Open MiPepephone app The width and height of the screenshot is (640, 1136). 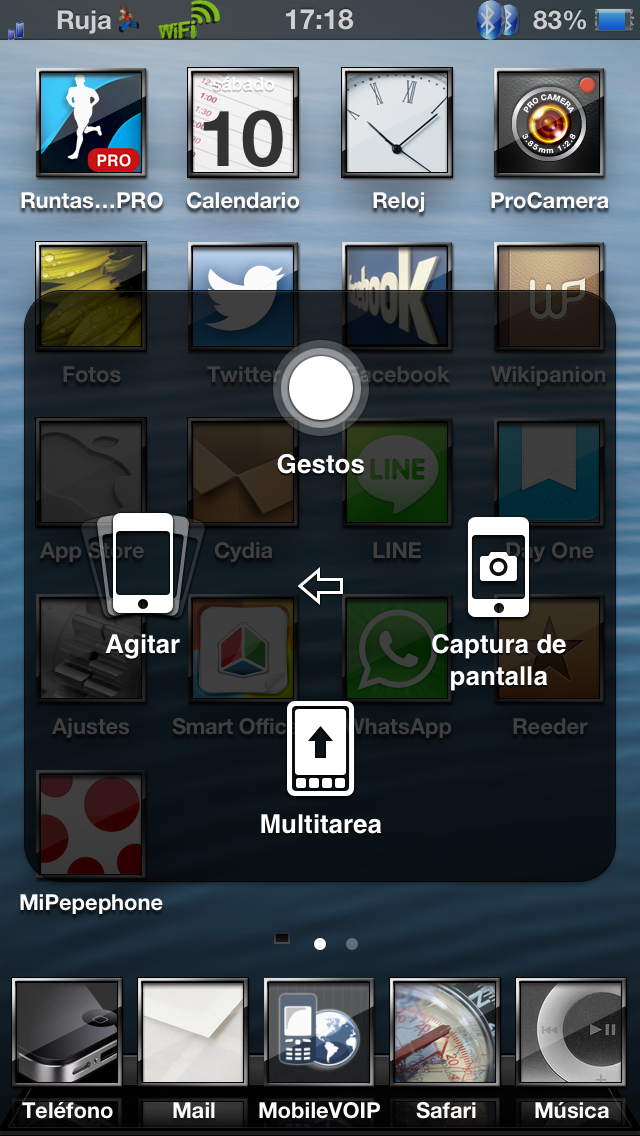[x=91, y=825]
